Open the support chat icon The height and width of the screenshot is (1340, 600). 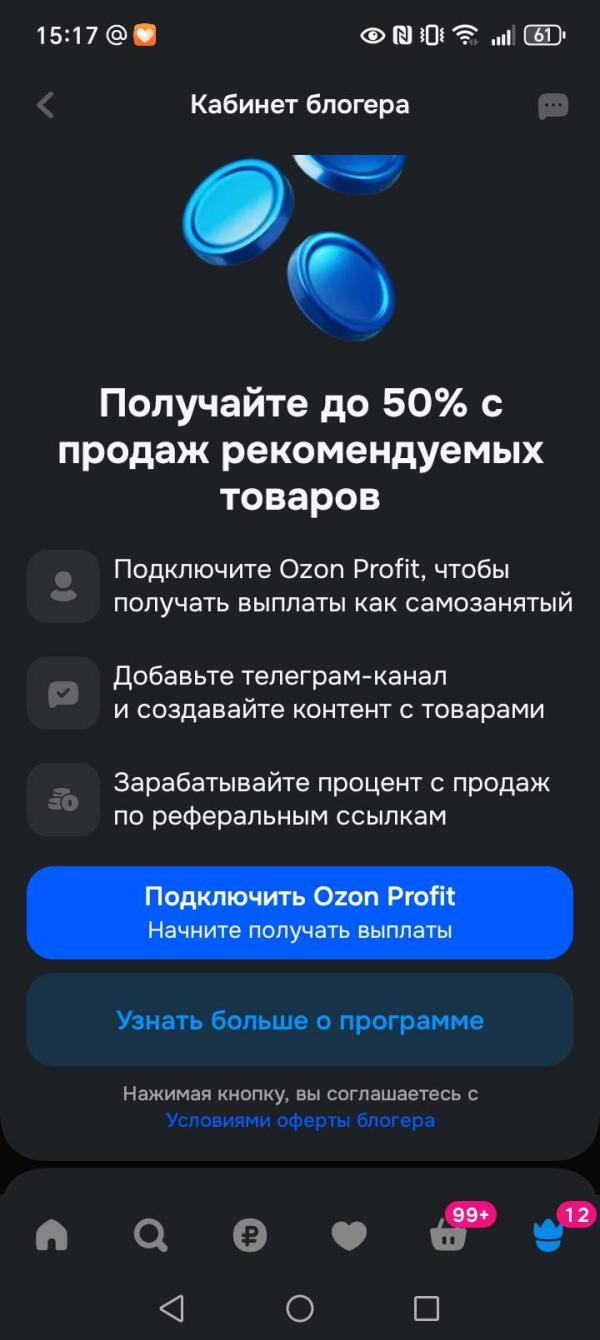(x=553, y=107)
